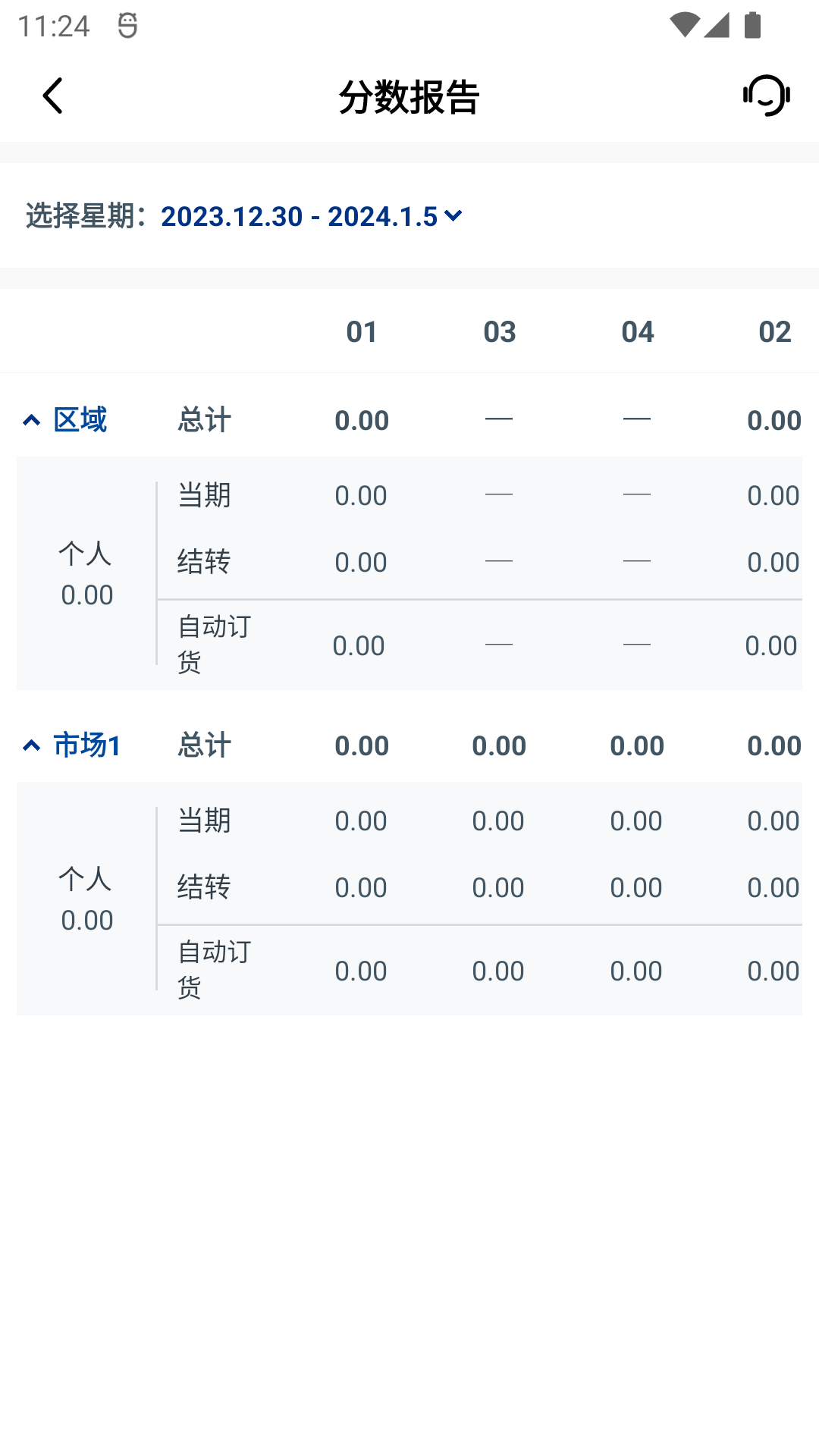Open the 选择星期 date range dropdown
This screenshot has height=1456, width=819.
(x=311, y=217)
